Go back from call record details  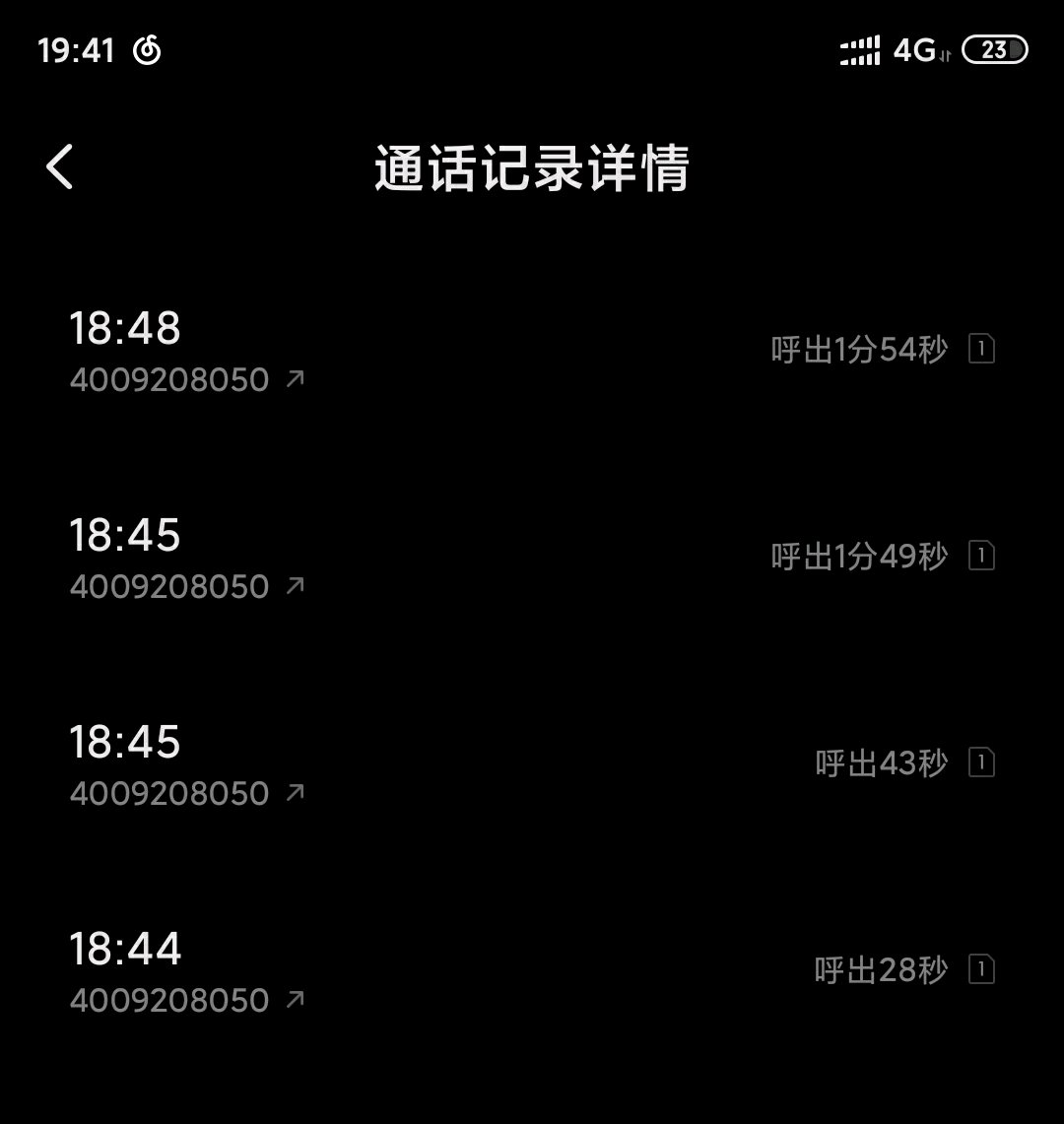point(59,167)
